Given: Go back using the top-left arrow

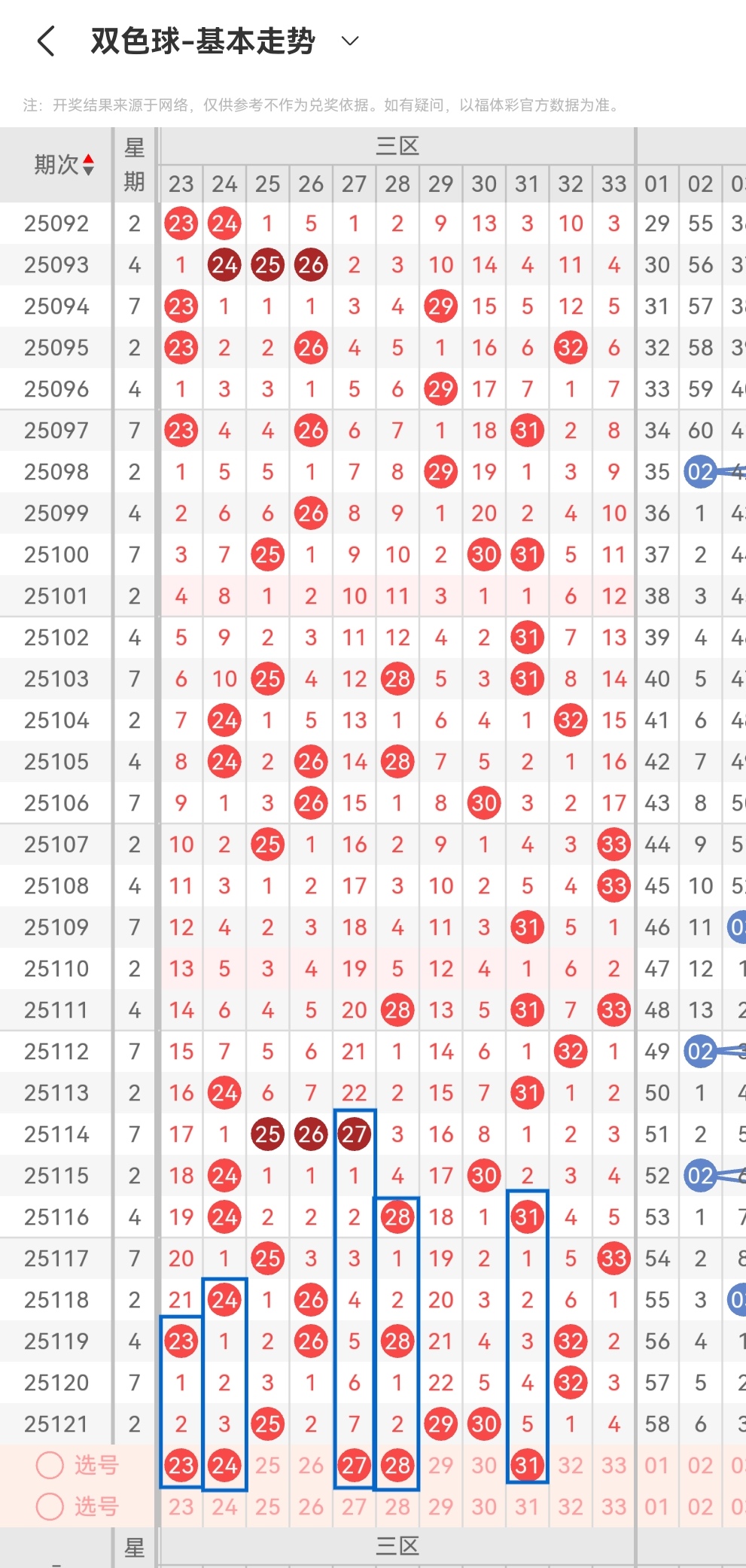Looking at the screenshot, I should [x=47, y=41].
